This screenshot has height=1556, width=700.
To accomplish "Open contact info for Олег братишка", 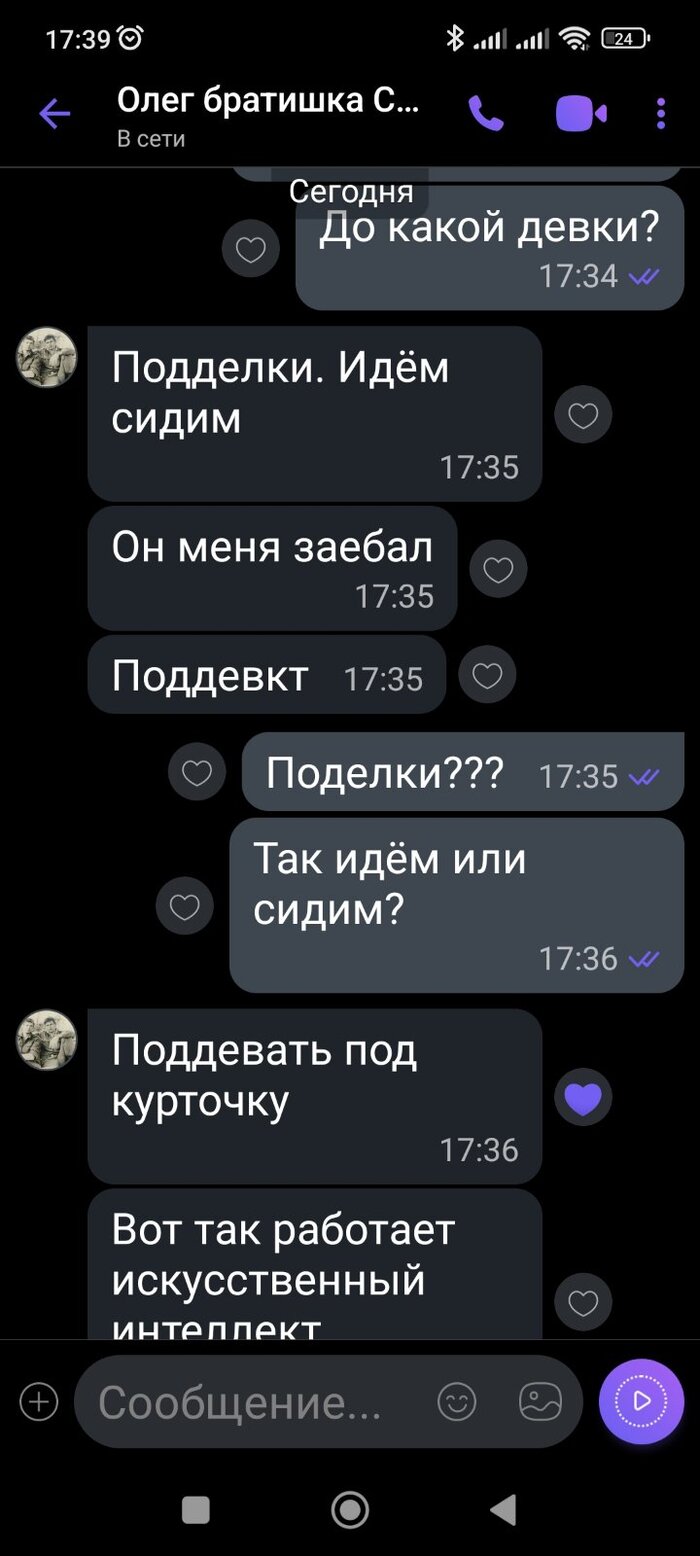I will coord(268,114).
